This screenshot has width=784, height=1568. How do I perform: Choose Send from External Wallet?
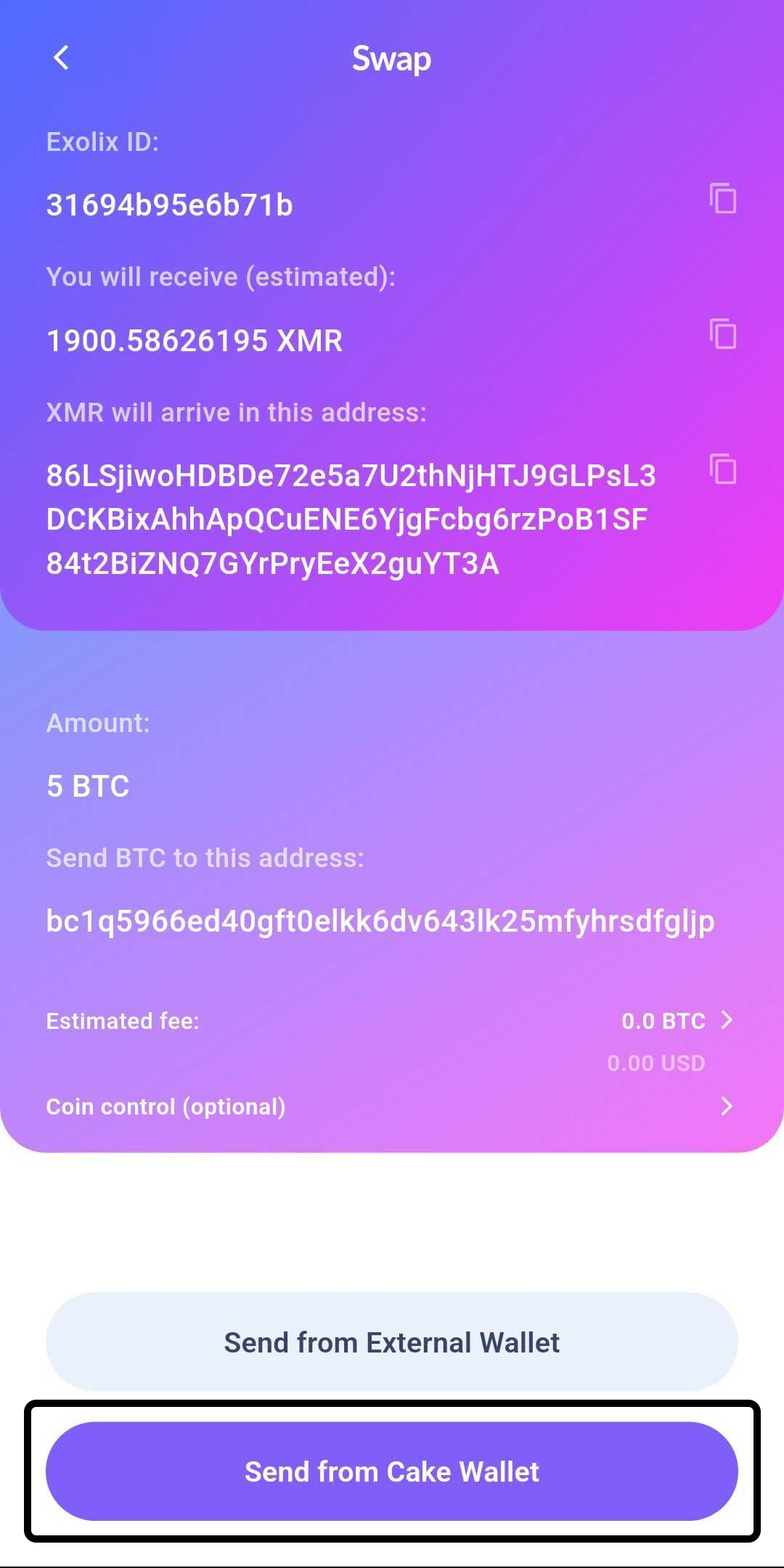pyautogui.click(x=392, y=1342)
